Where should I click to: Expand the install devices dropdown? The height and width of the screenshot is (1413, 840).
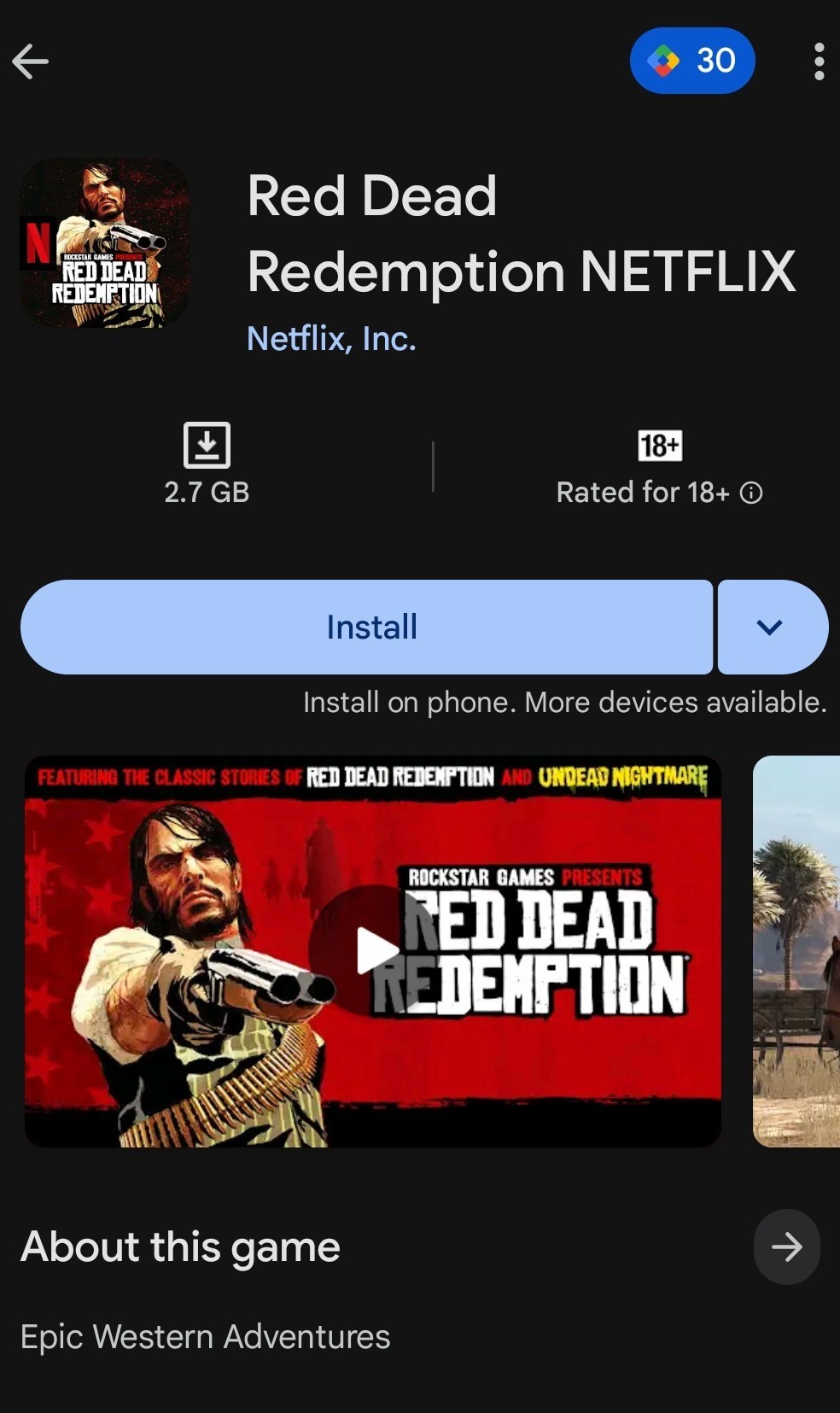(x=771, y=627)
